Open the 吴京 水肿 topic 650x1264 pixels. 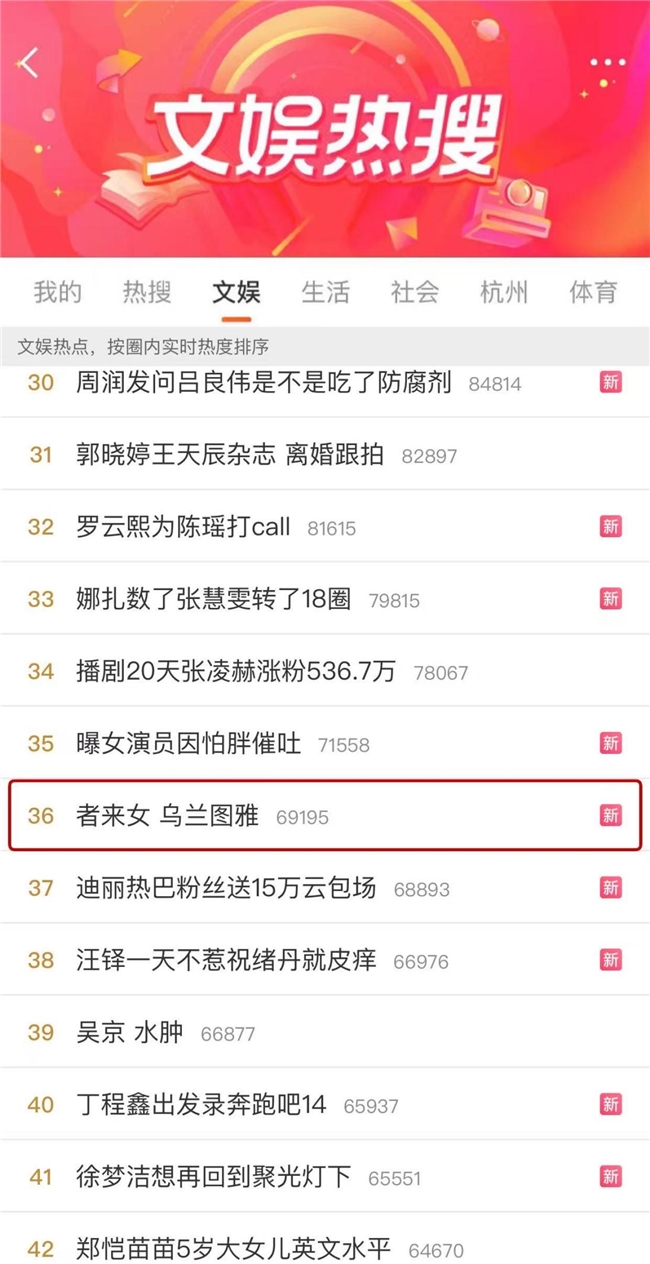(x=130, y=1032)
